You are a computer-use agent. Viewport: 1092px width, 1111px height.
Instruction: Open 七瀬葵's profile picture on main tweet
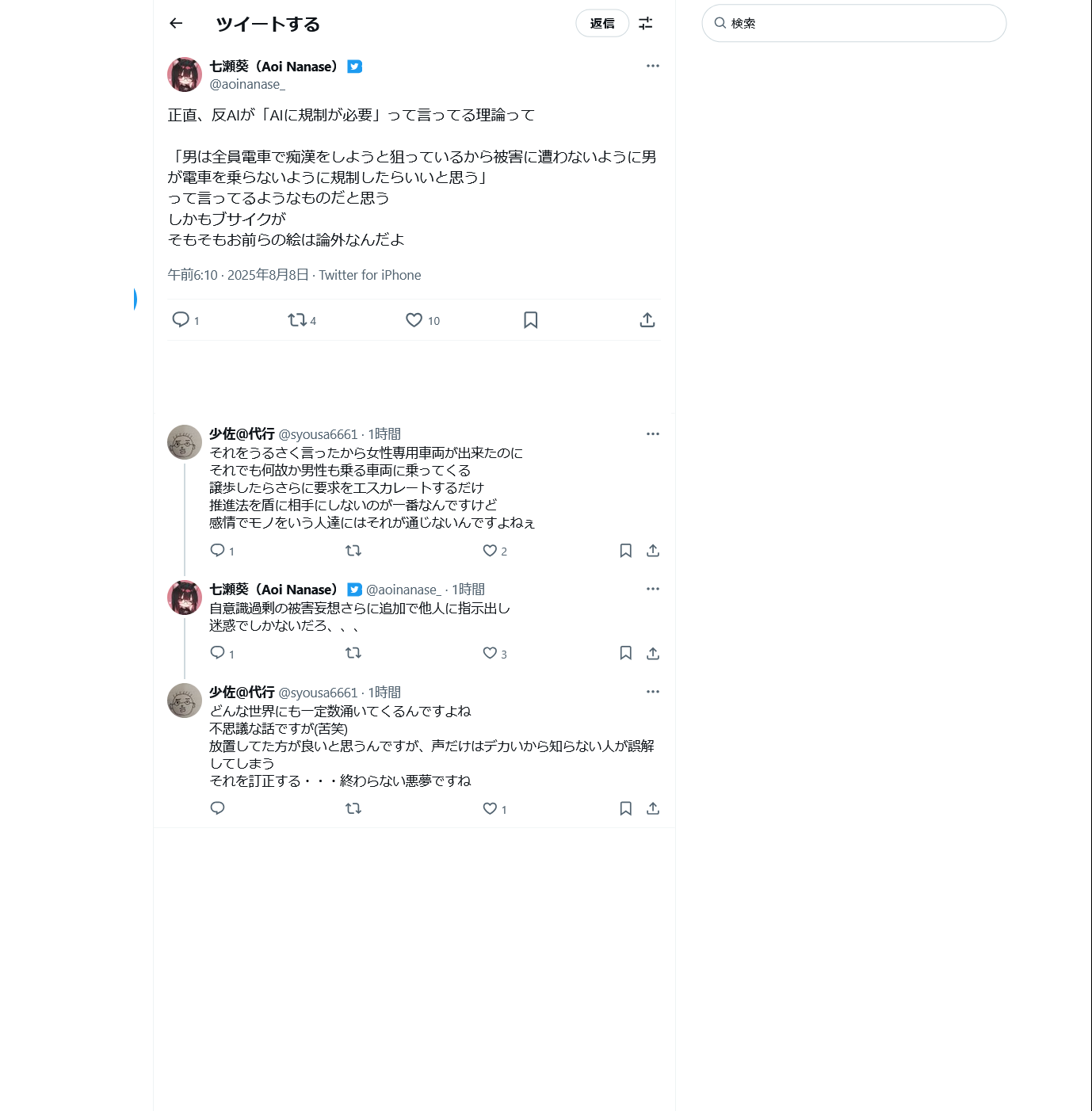[185, 74]
